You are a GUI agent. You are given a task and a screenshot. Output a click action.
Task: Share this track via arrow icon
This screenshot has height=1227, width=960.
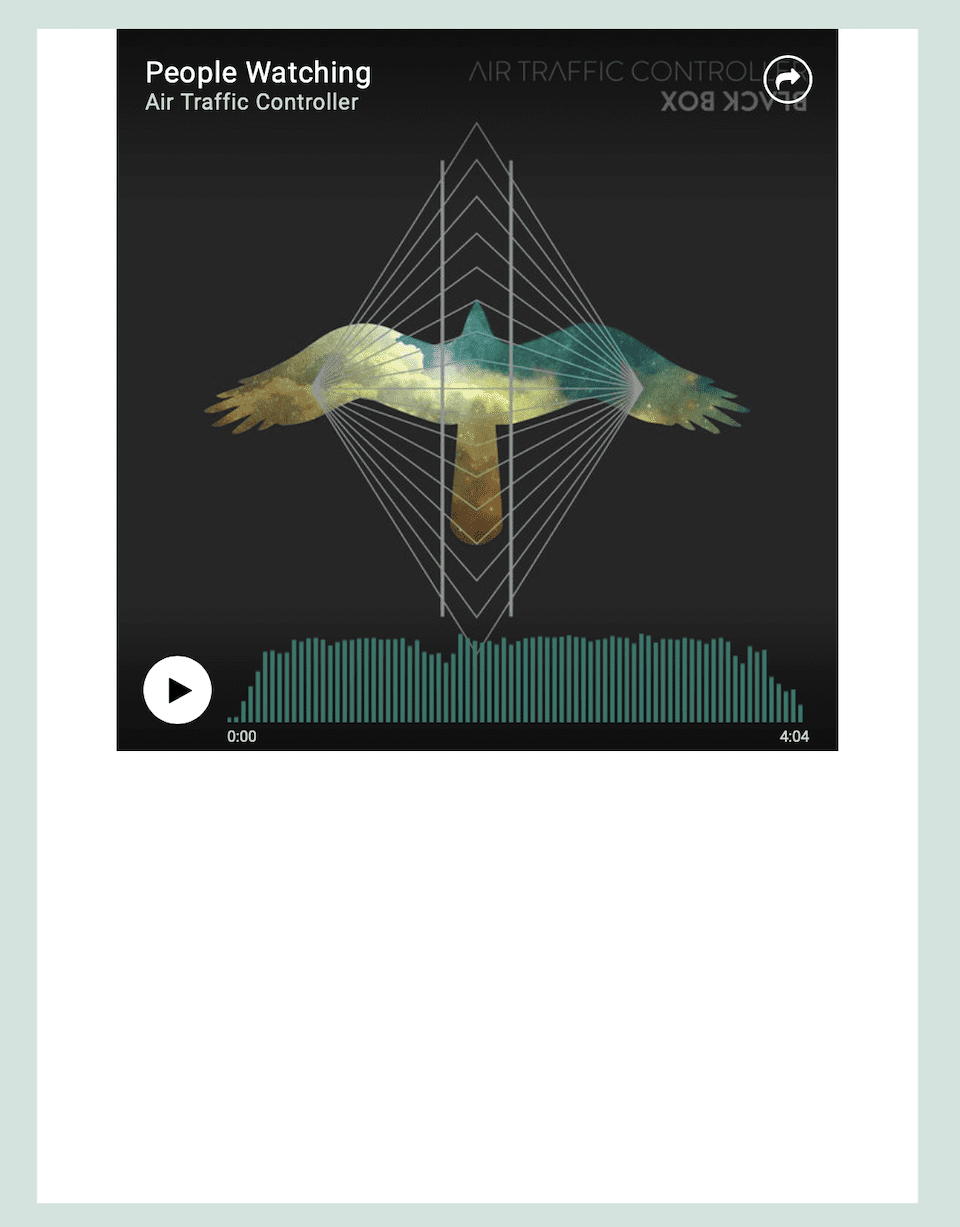788,78
